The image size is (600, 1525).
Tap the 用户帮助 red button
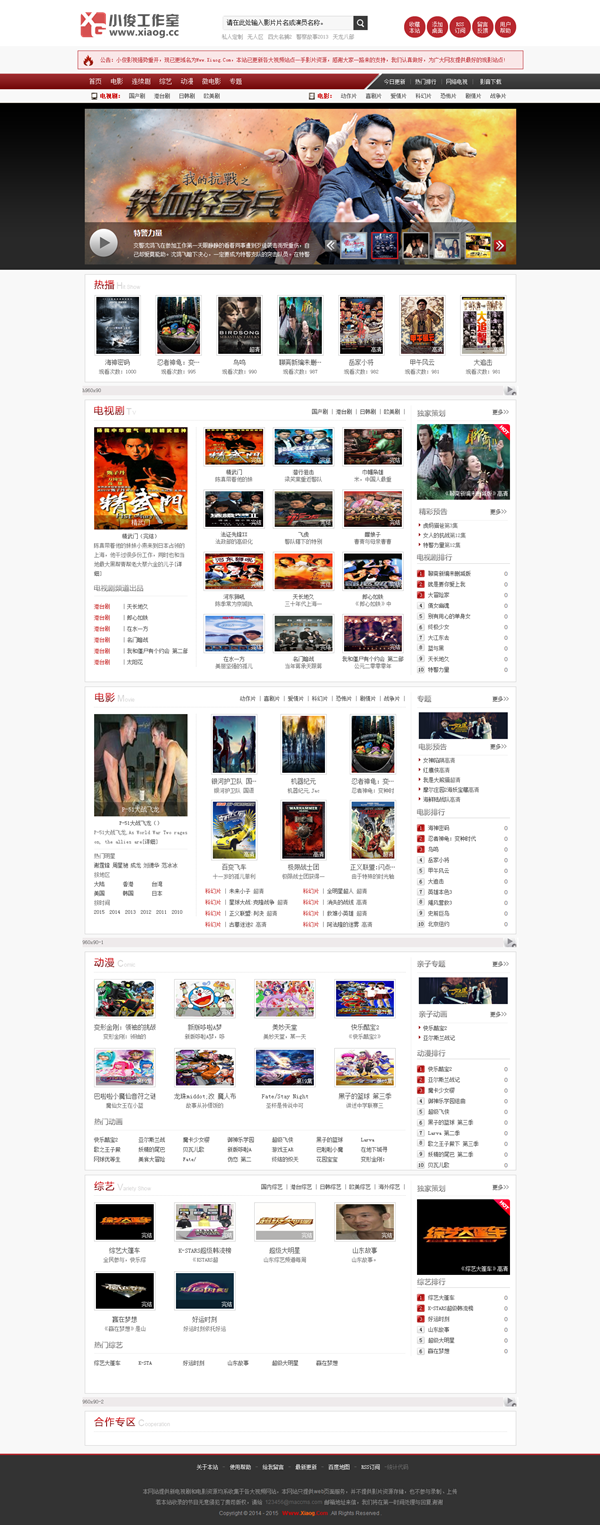505,27
